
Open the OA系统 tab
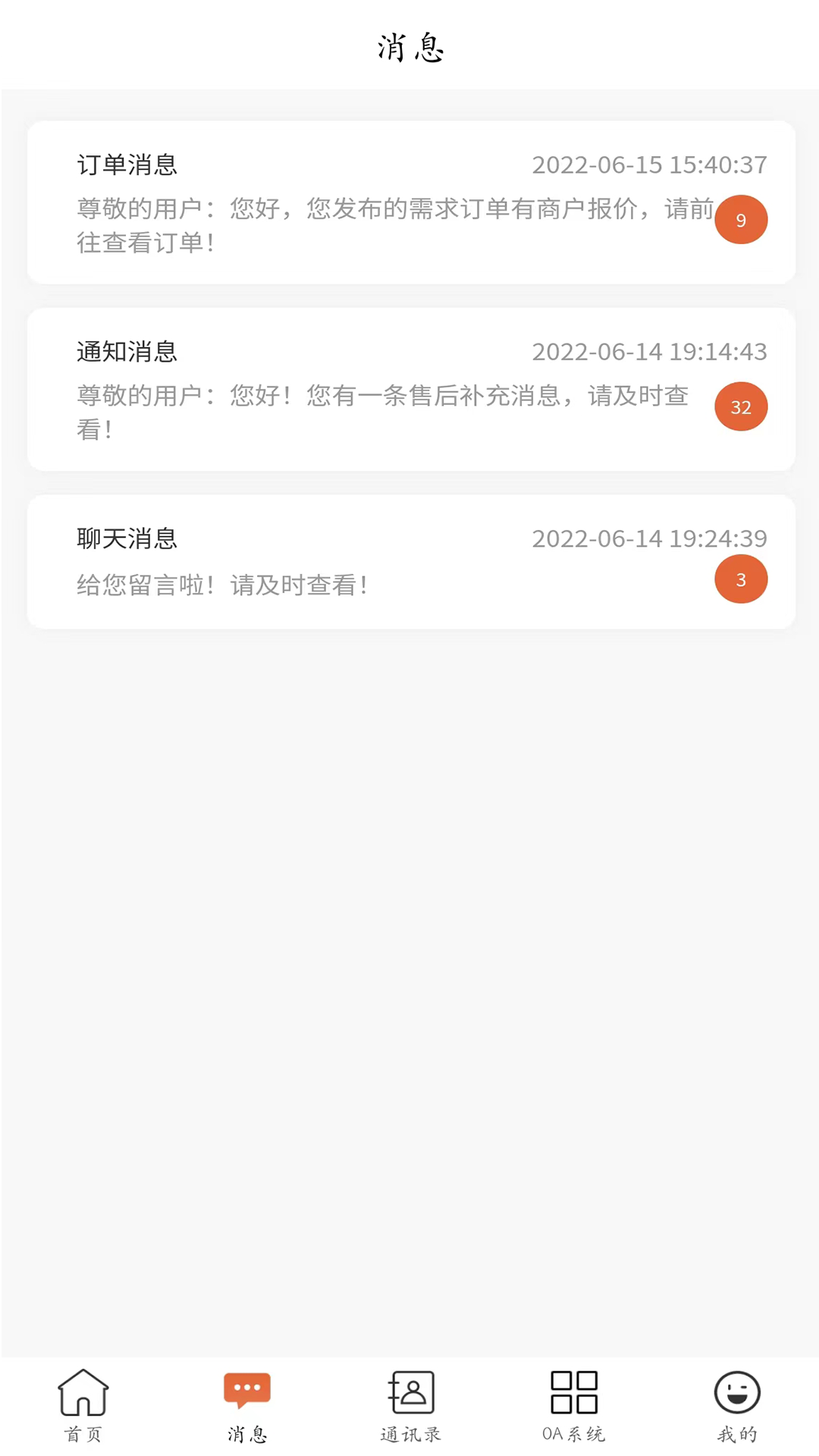coord(574,1405)
